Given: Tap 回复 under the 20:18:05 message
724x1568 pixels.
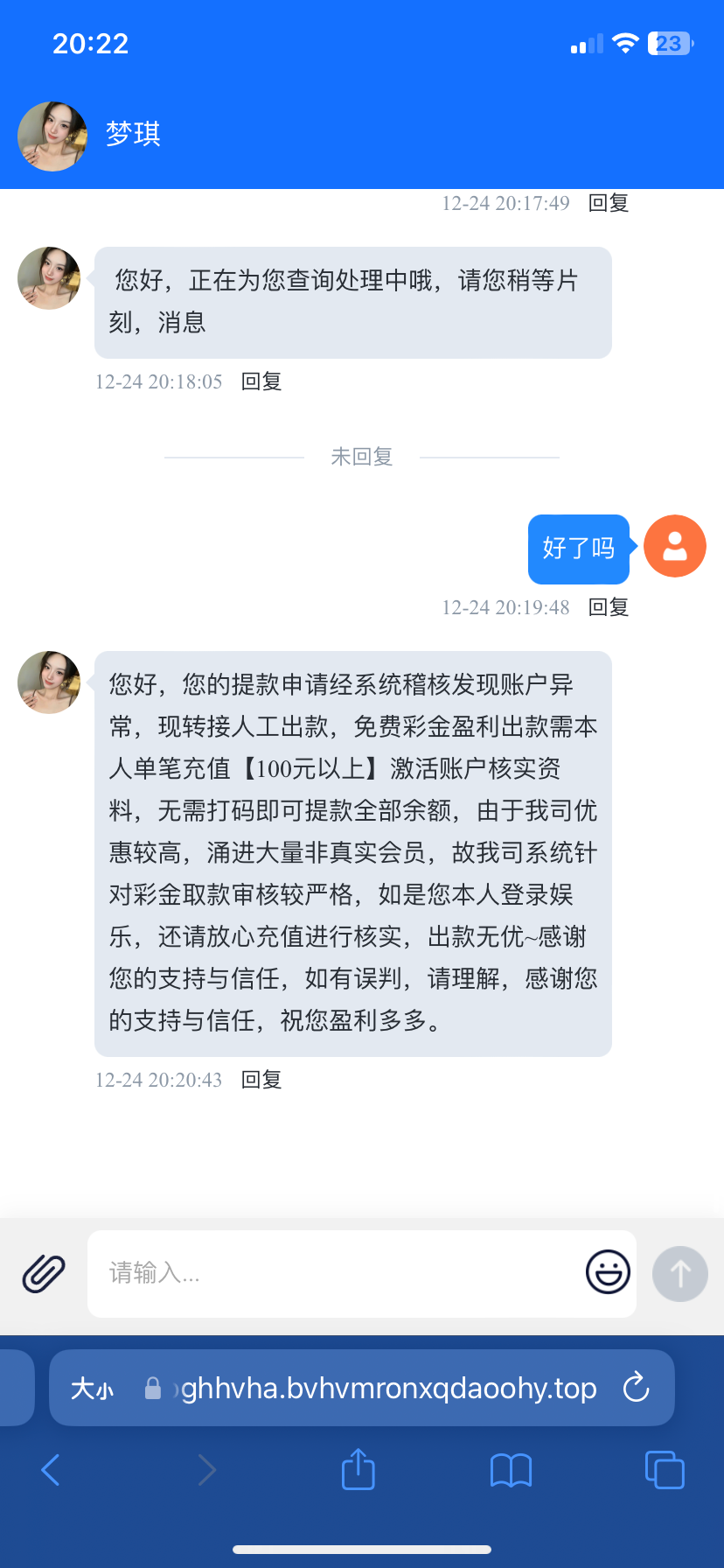Looking at the screenshot, I should click(x=261, y=381).
